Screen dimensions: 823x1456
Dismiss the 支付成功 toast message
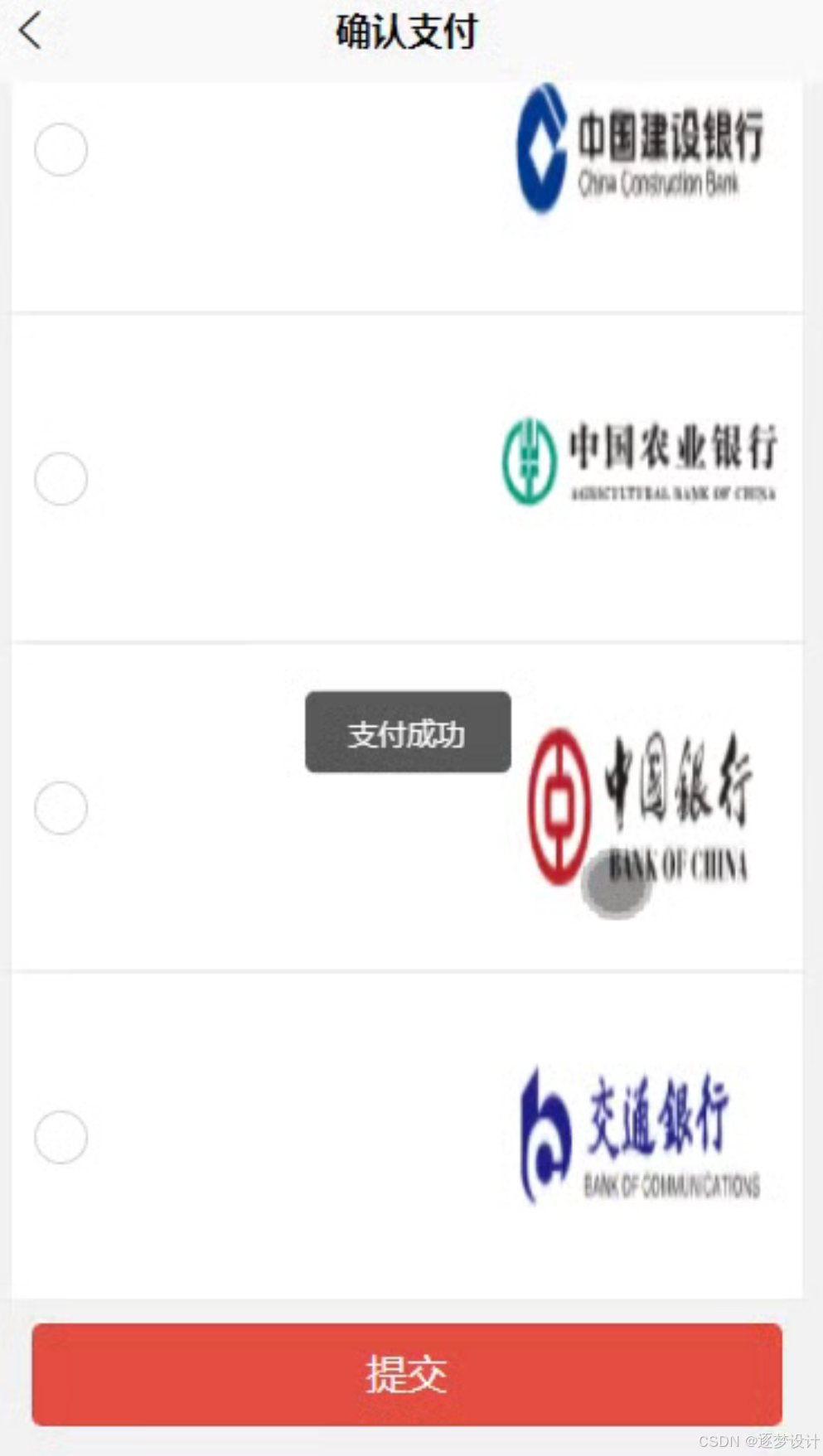click(408, 733)
